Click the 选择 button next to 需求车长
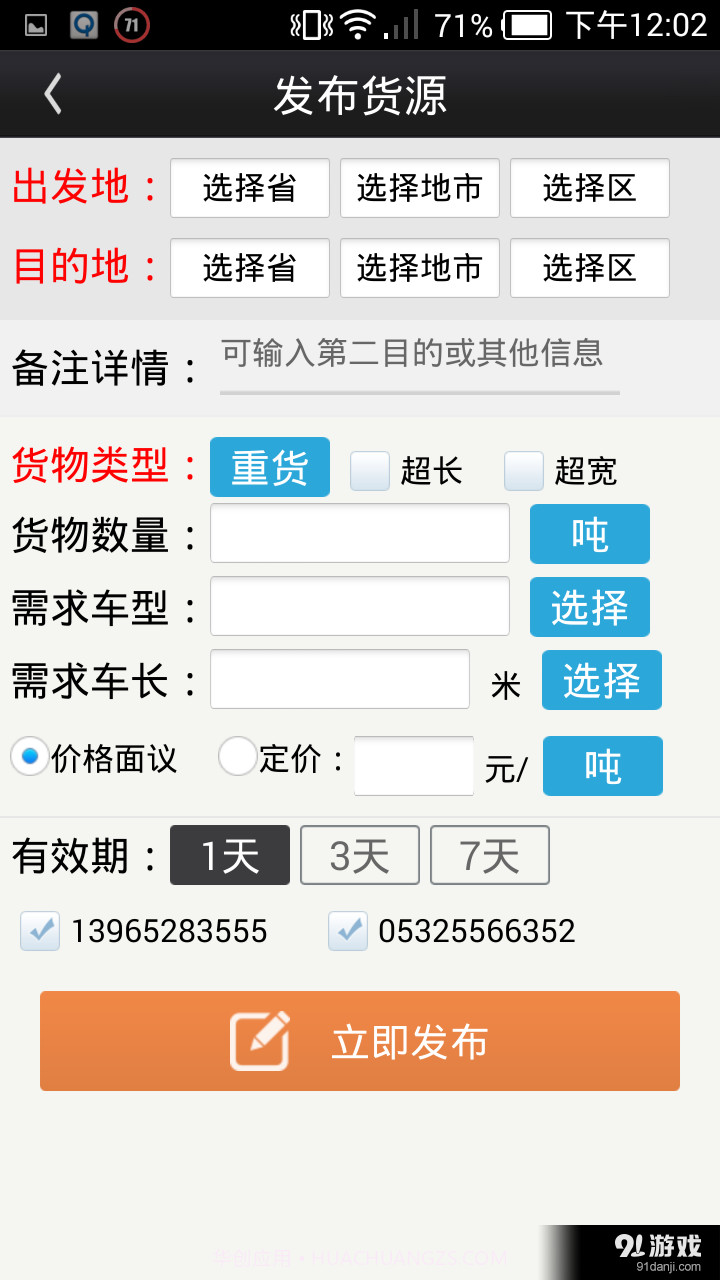 (601, 680)
